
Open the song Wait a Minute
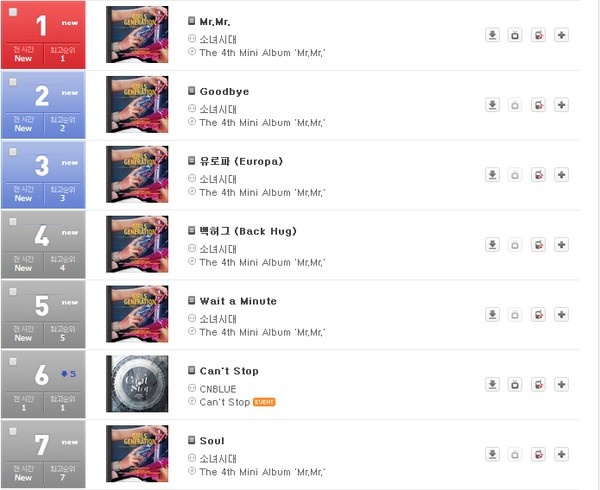pos(238,301)
